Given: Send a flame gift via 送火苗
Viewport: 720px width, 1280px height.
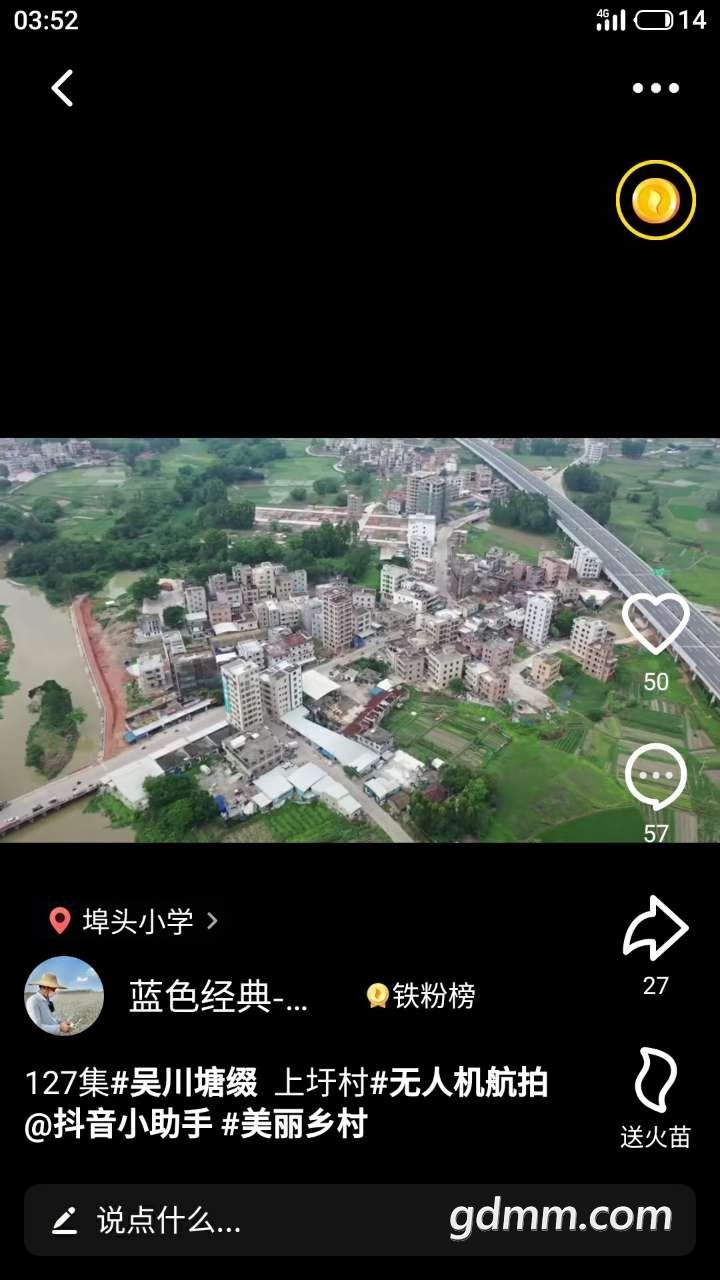Looking at the screenshot, I should click(x=655, y=1082).
